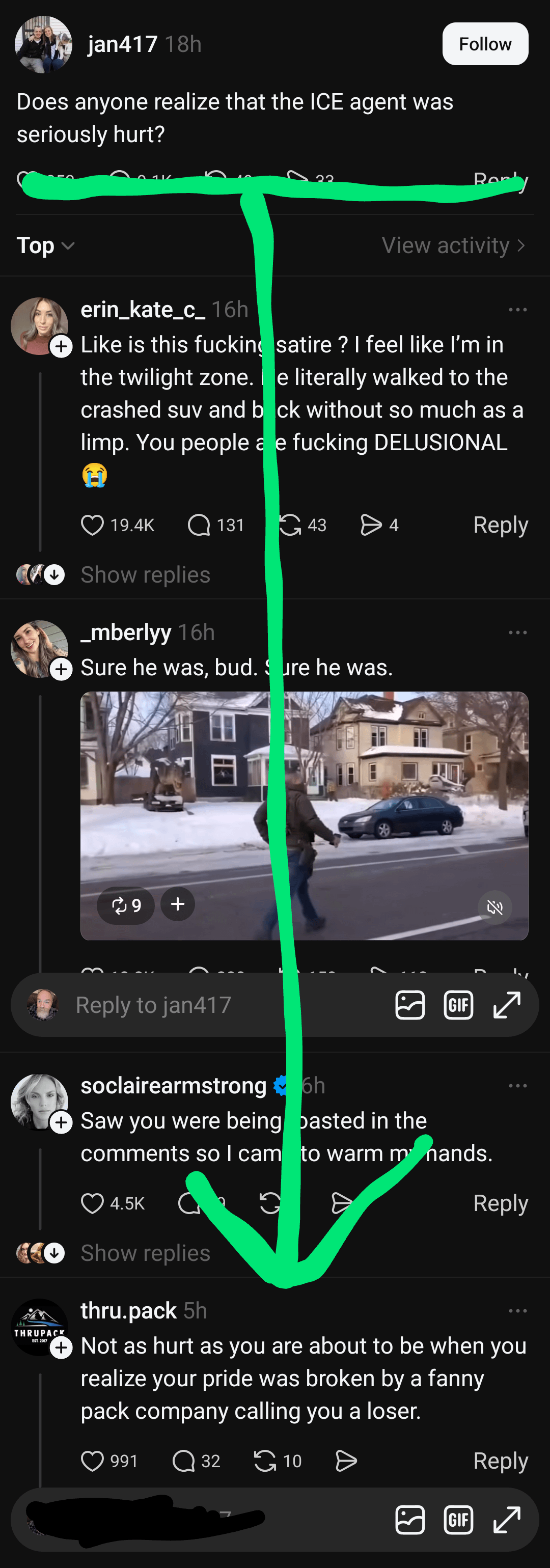Like thru.pack's reply
The image size is (550, 1568).
93,1461
